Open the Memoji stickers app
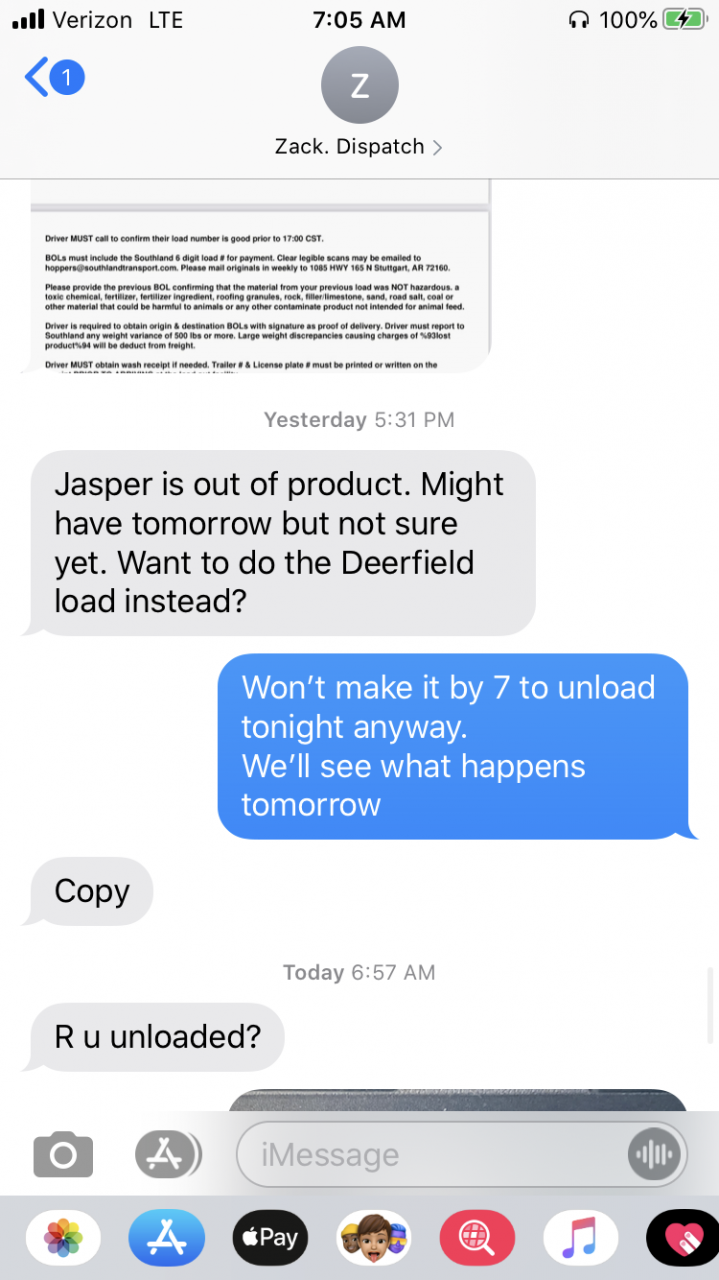The image size is (719, 1280). [373, 1238]
